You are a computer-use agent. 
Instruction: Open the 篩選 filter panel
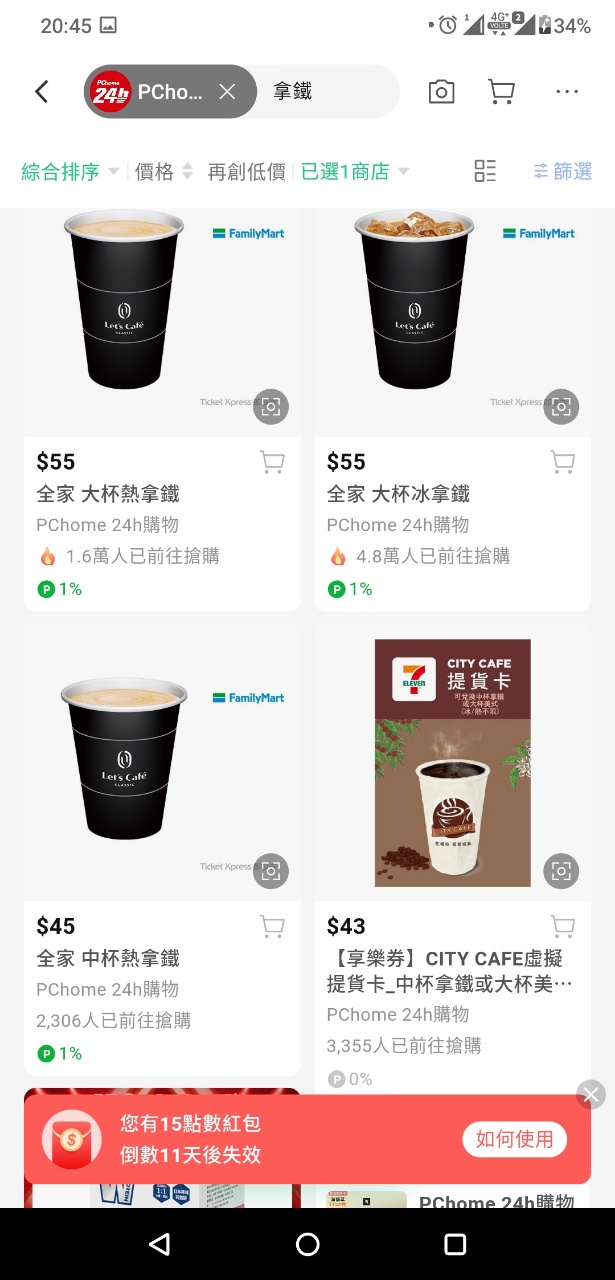click(x=563, y=172)
